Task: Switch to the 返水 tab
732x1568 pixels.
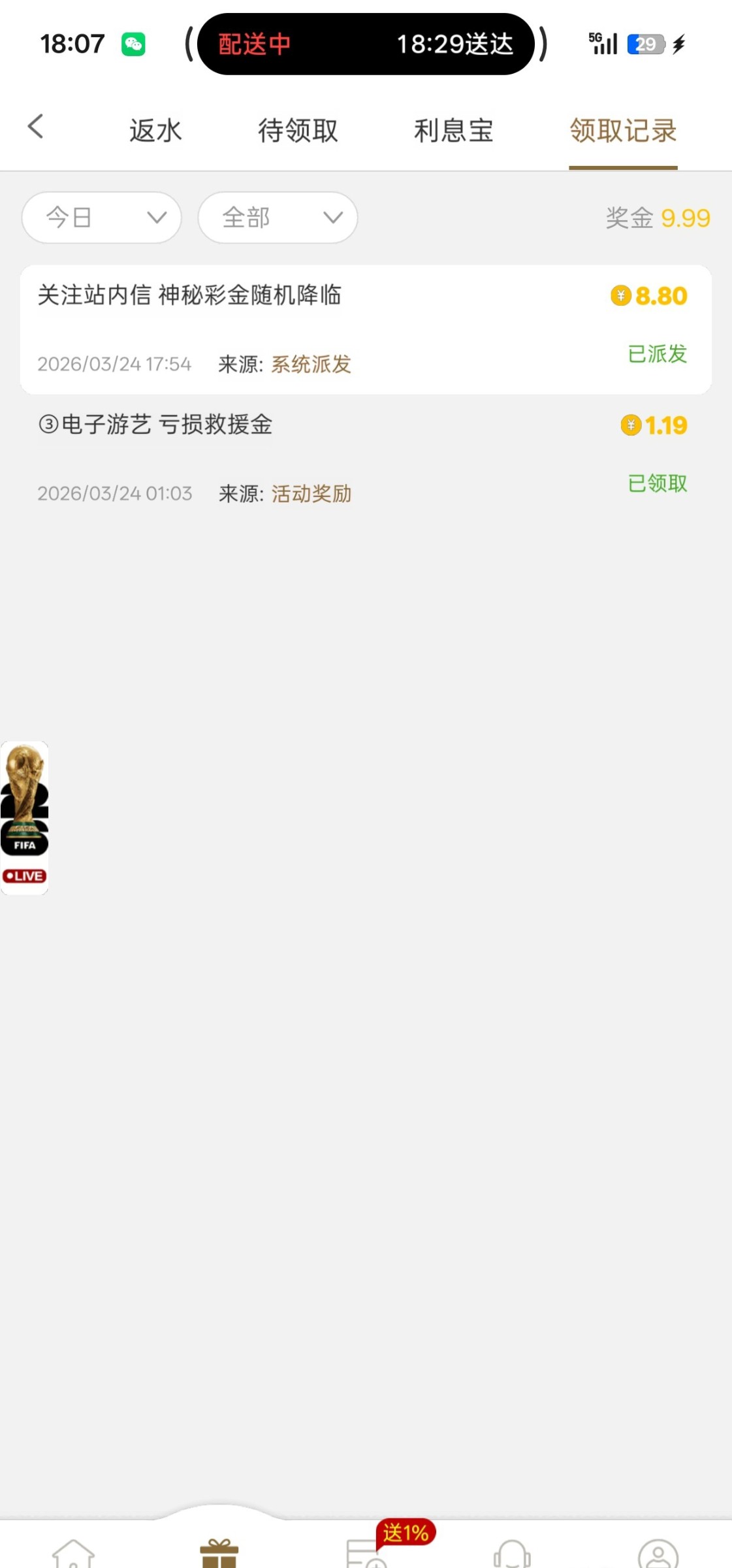Action: pos(155,131)
